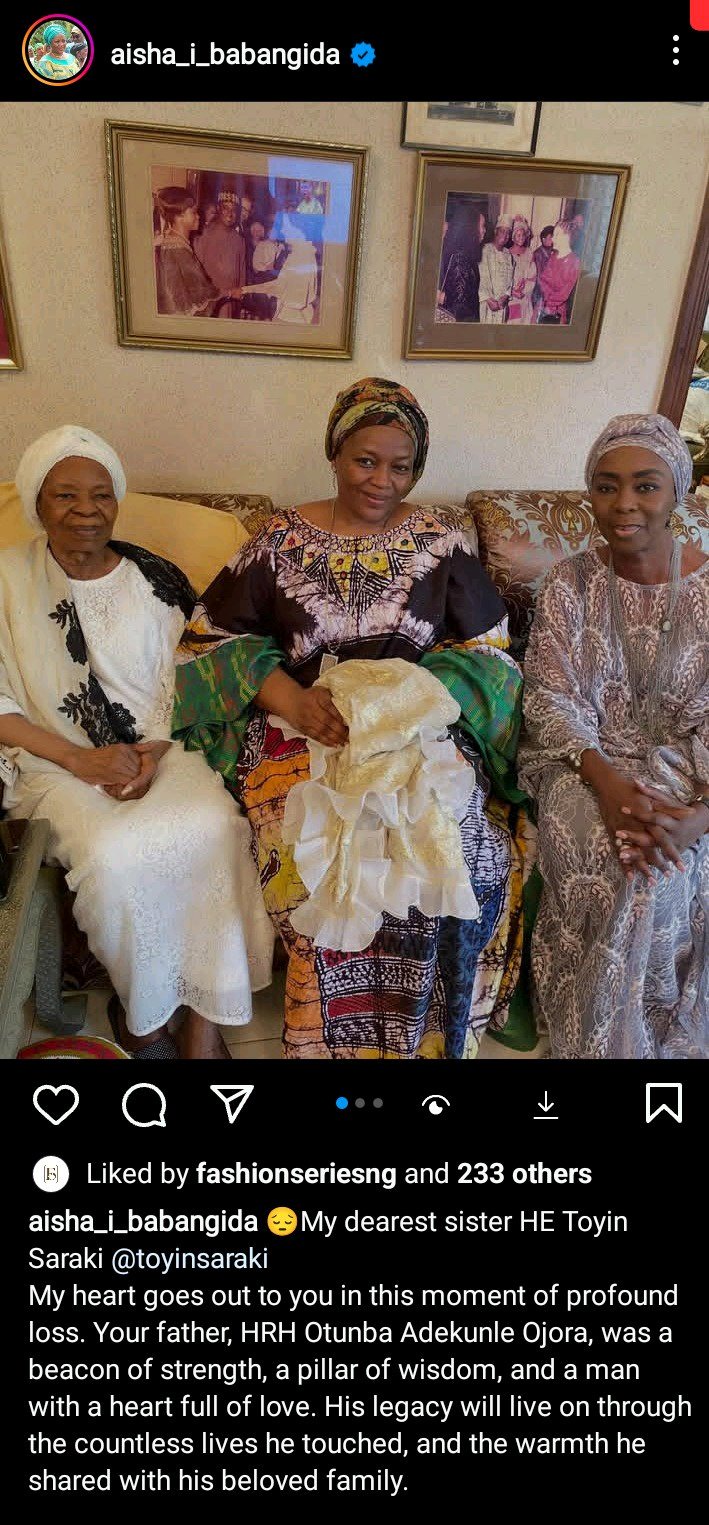Open the aisha_i_babangida profile from the header username
The width and height of the screenshot is (709, 1525).
224,54
